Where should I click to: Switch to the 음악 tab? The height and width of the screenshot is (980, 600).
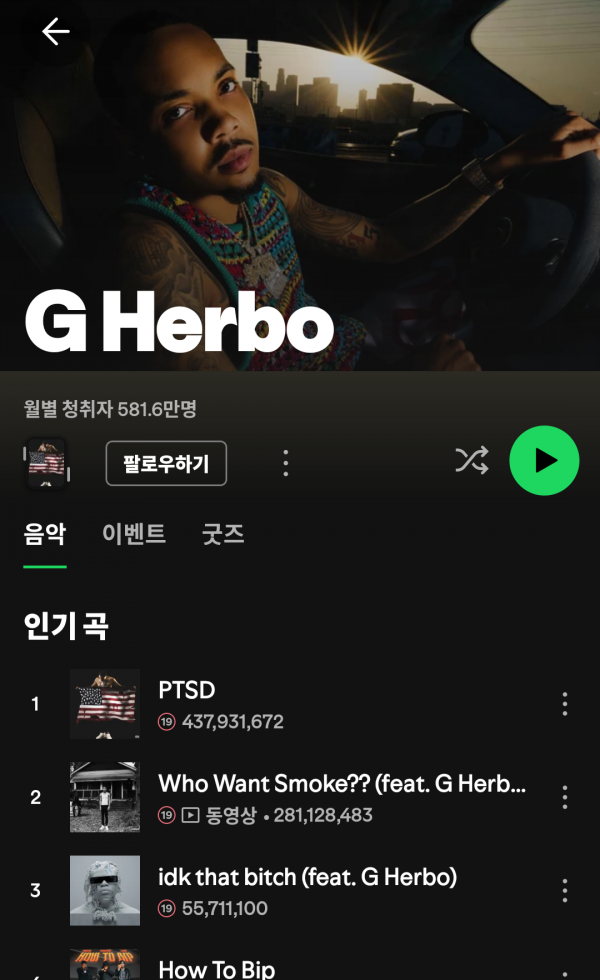tap(45, 534)
